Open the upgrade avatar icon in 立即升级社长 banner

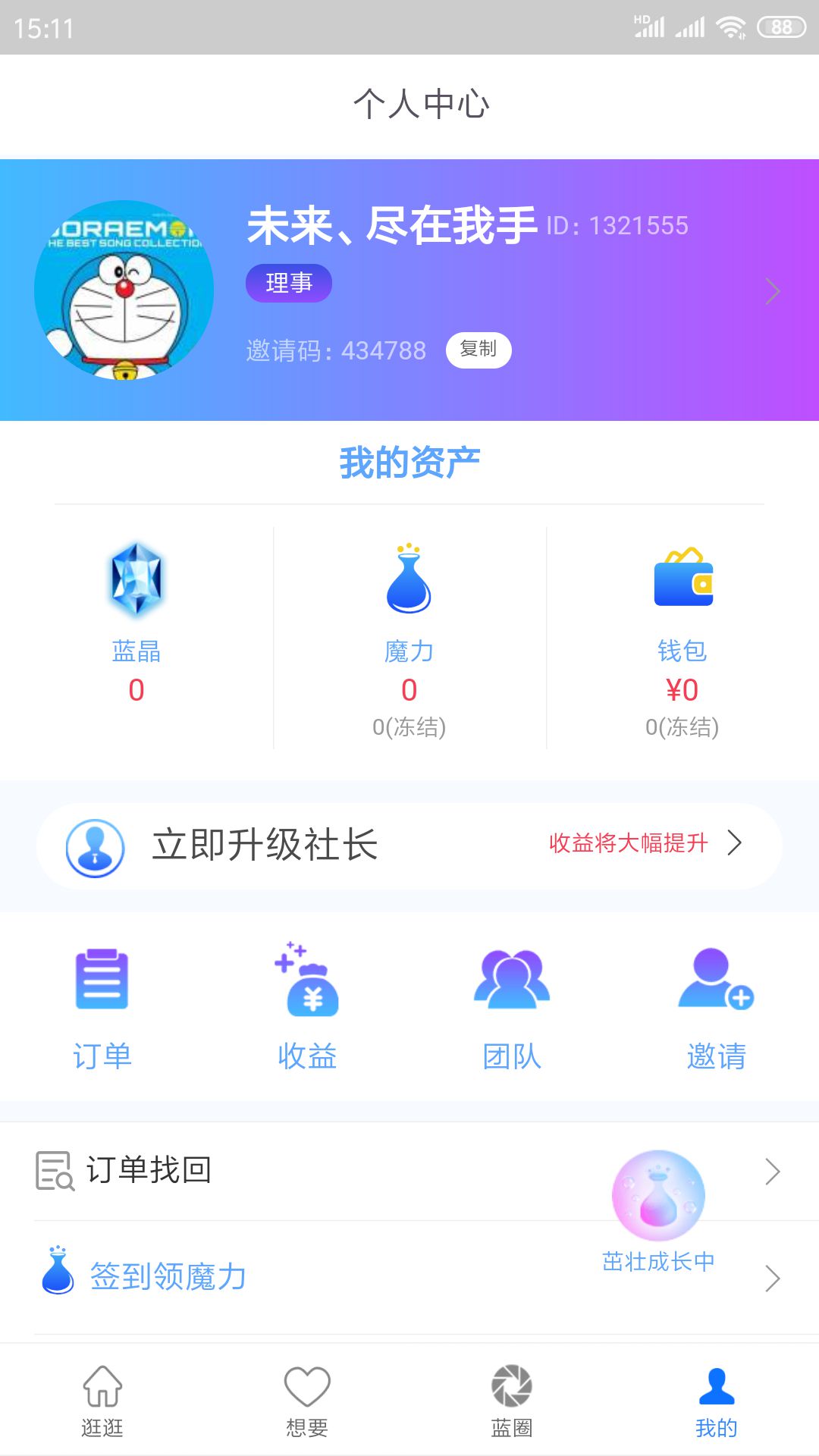pos(94,845)
